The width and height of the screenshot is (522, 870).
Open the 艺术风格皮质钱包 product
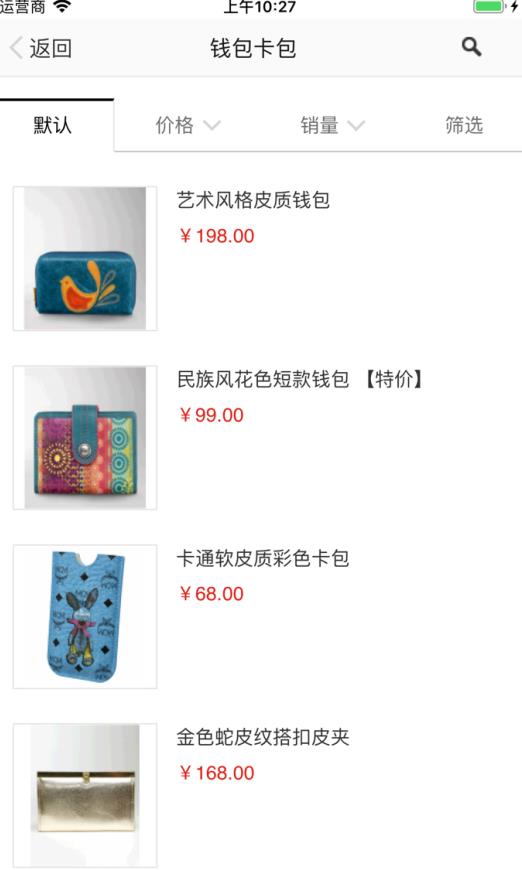coord(261,258)
